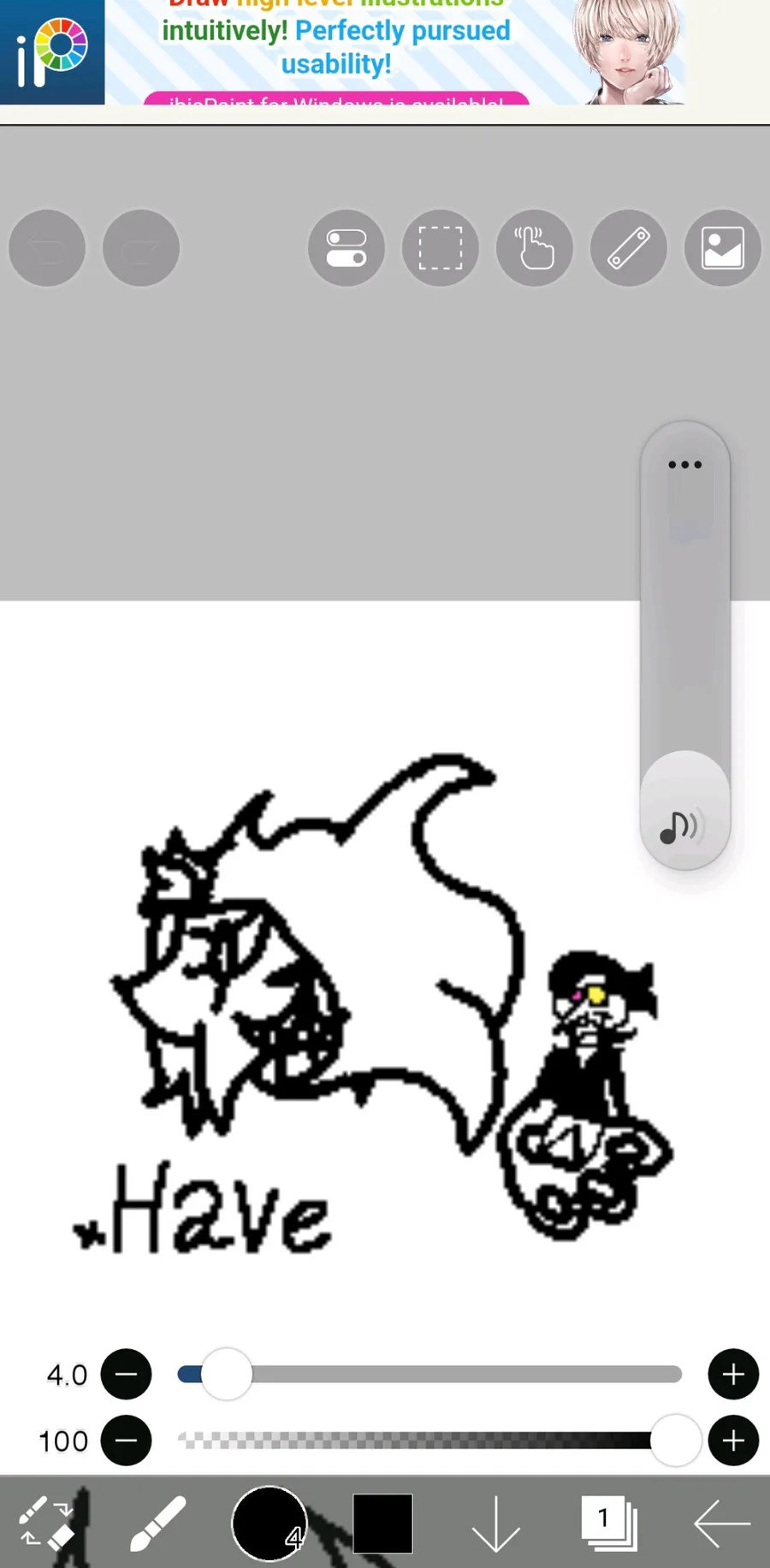Tap the redo button
770x1568 pixels.
point(141,248)
